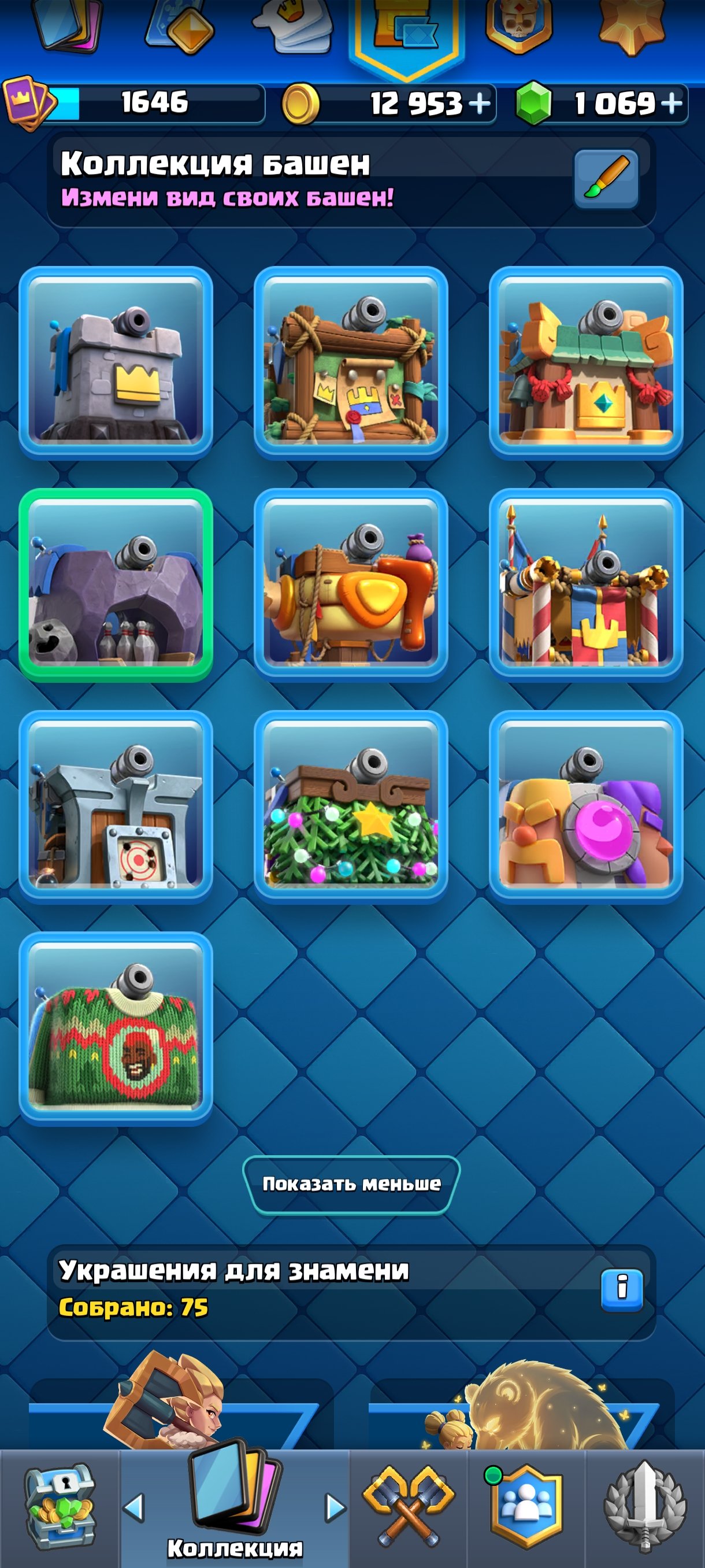Viewport: 705px width, 1568px height.
Task: Choose the wooden treasure map tower skin
Action: coord(351,363)
